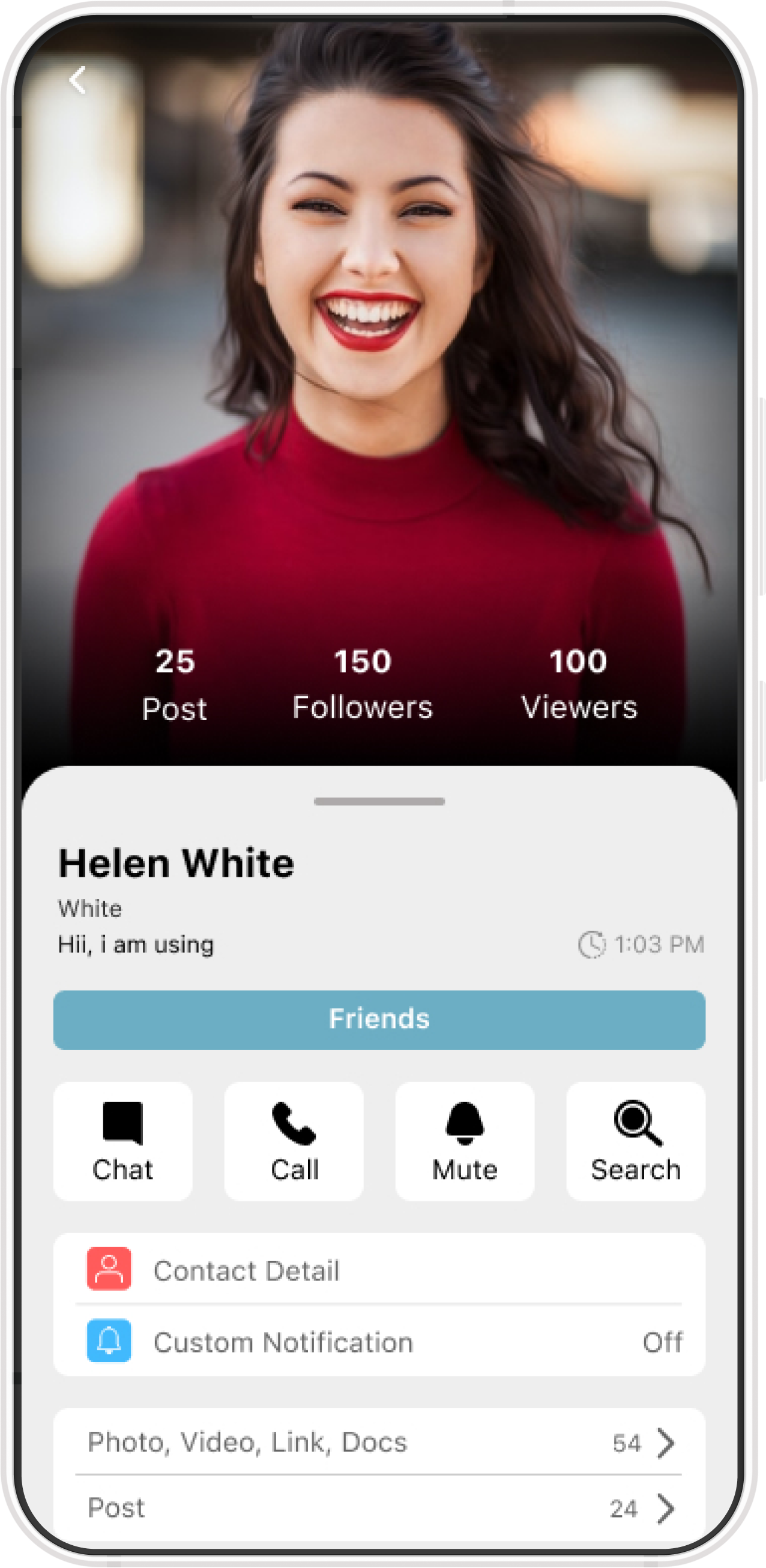Open chat with Helen White

122,1141
